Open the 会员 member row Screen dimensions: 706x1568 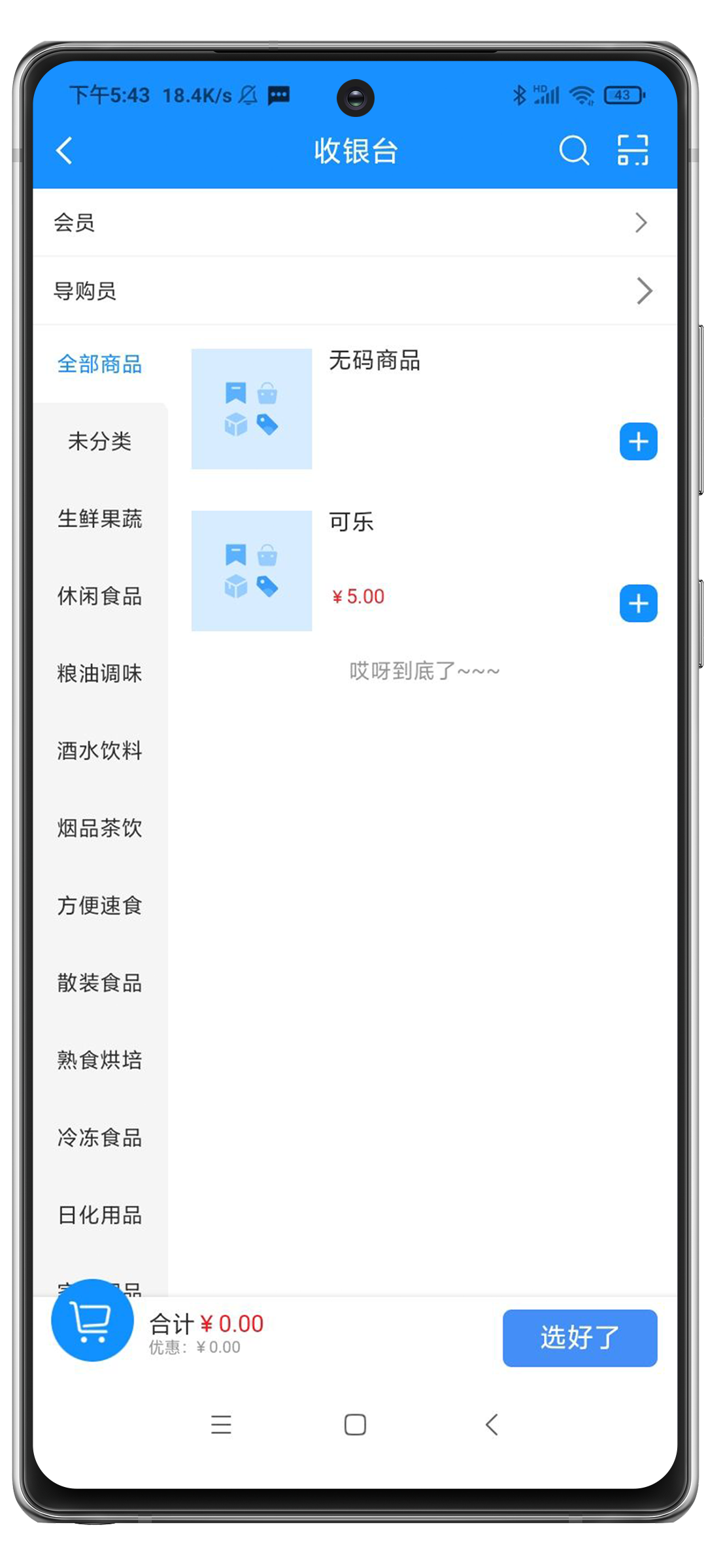pos(354,223)
